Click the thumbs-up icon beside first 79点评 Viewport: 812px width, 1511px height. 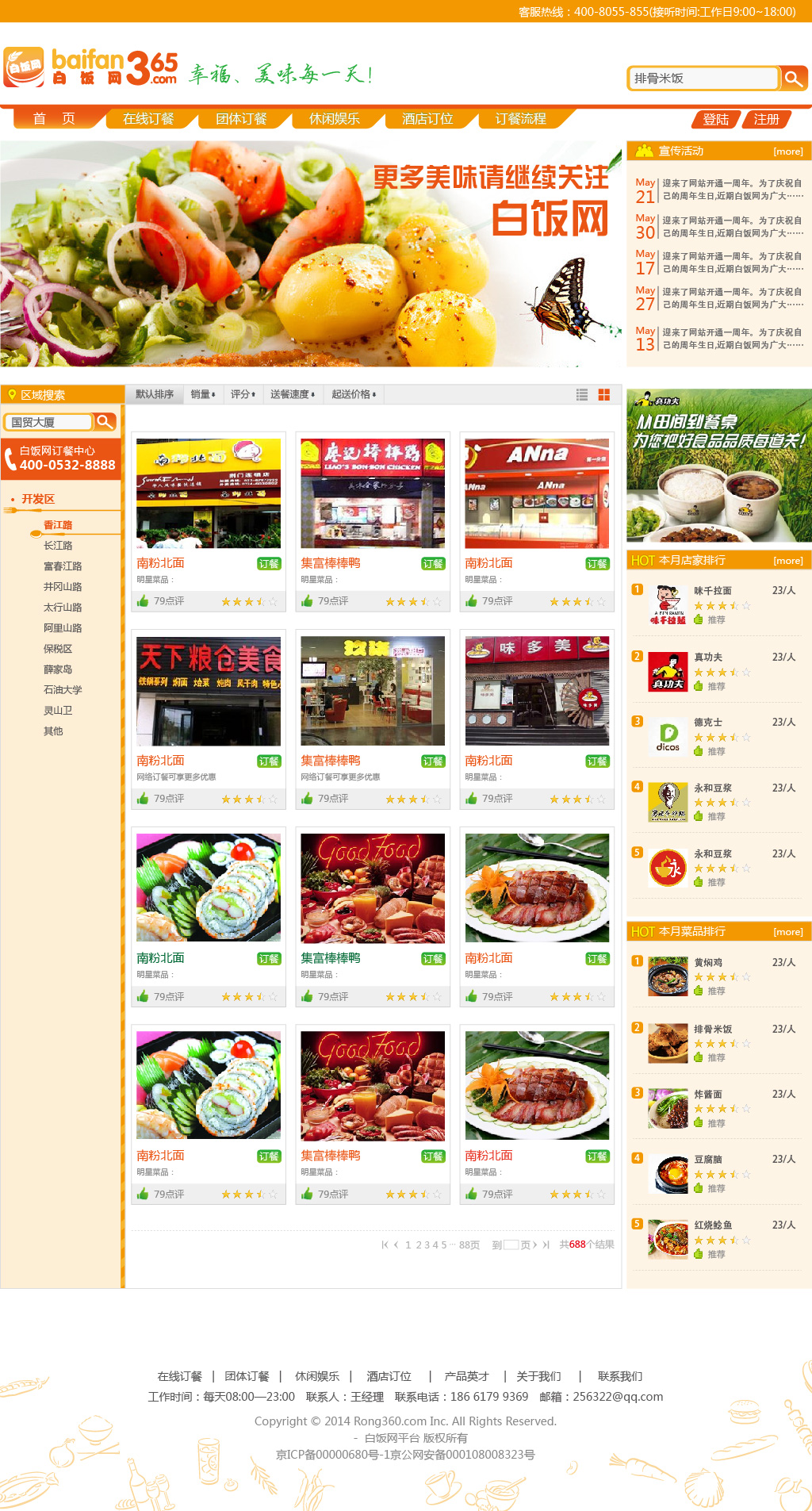(x=144, y=601)
